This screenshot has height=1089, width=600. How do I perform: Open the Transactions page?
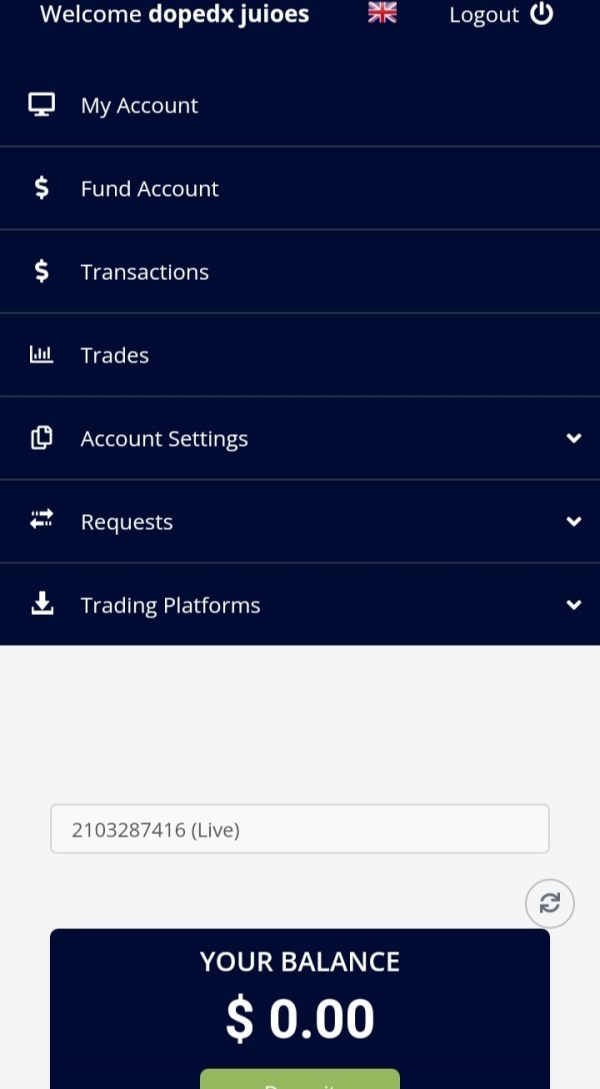tap(300, 272)
